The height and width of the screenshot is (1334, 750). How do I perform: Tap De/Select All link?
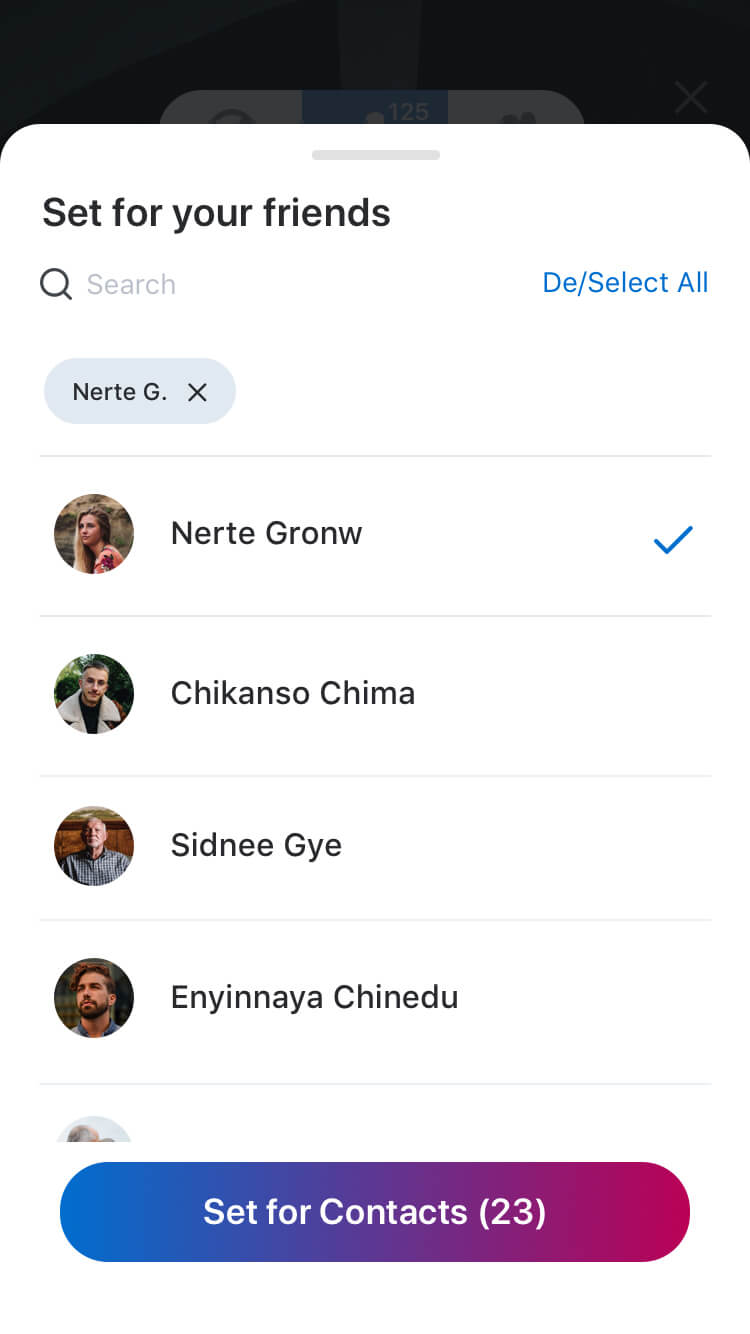(x=625, y=283)
